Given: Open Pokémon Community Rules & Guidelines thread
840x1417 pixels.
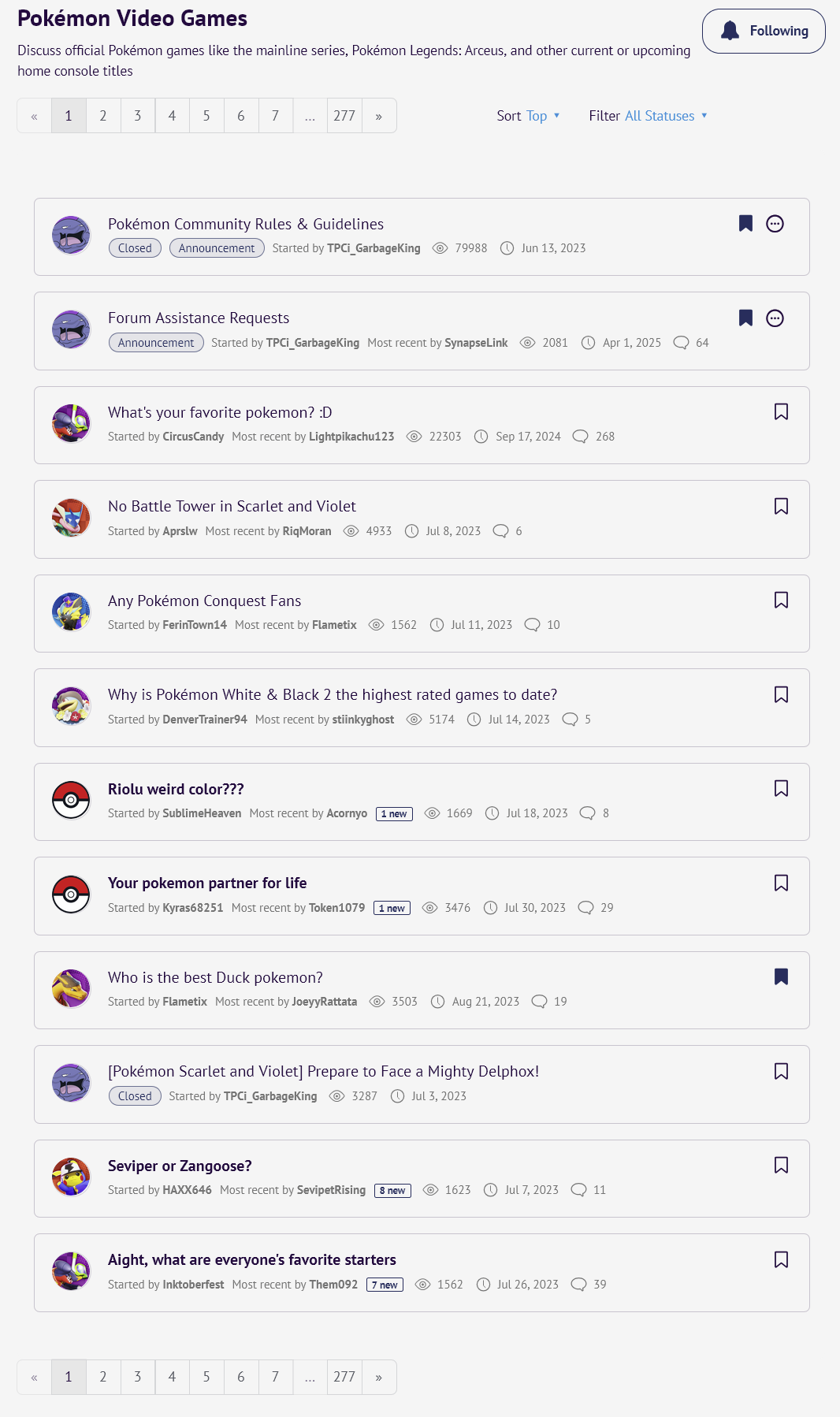Looking at the screenshot, I should click(x=246, y=225).
